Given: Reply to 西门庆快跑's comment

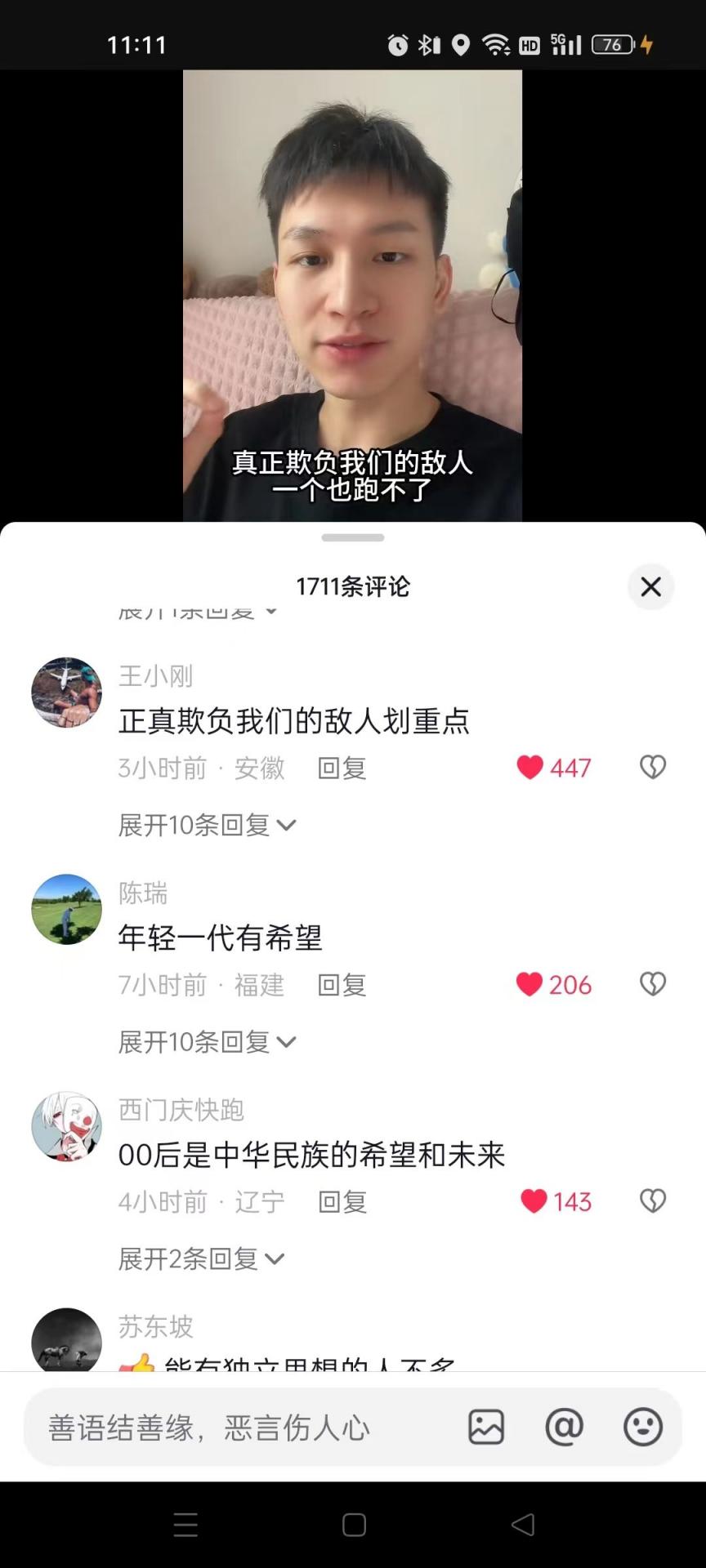Looking at the screenshot, I should [342, 1202].
